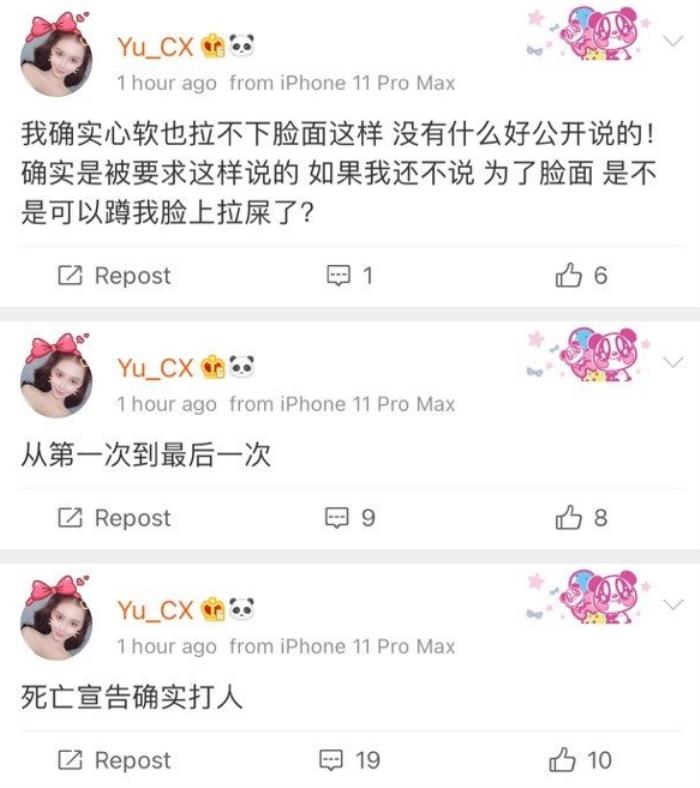Like the post showing 10 likes
Viewport: 700px width, 788px height.
(581, 760)
